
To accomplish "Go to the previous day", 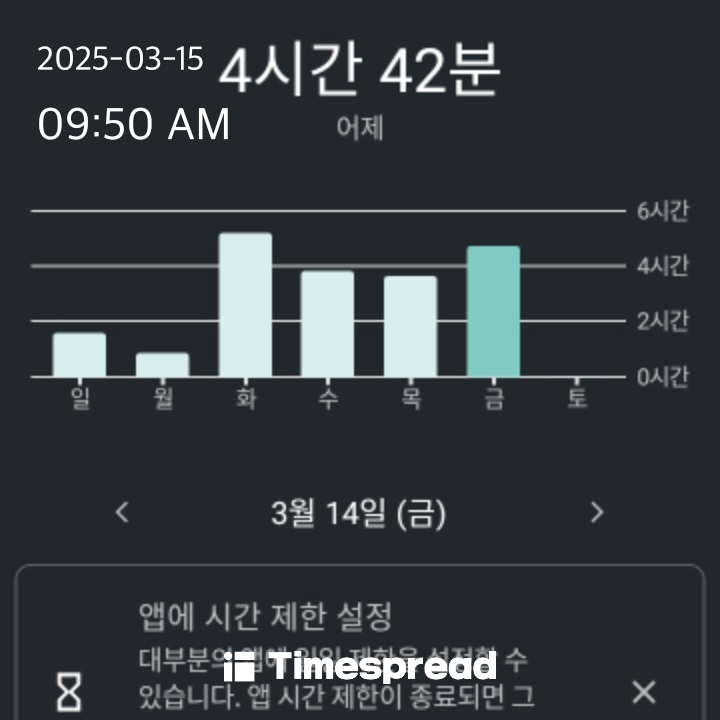I will point(122,513).
